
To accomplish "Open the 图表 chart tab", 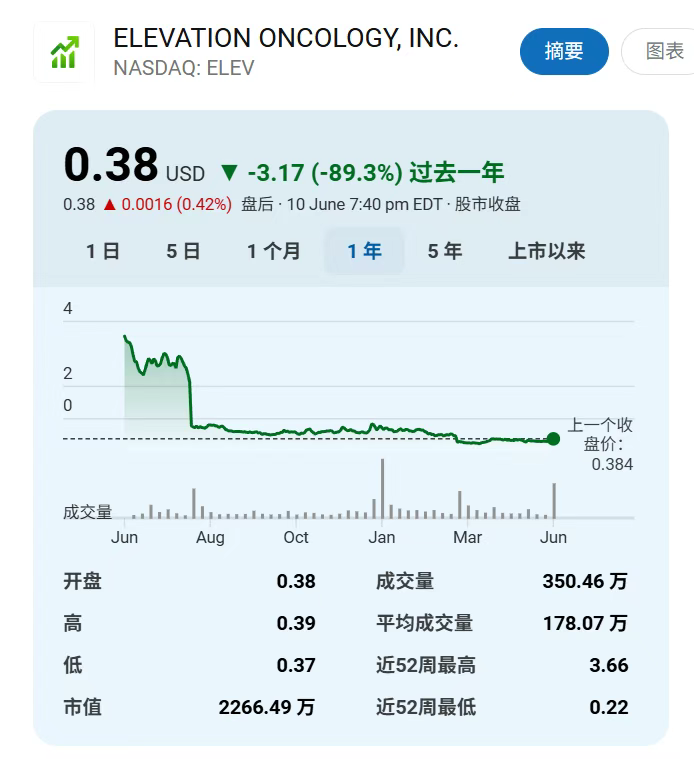I will (663, 52).
